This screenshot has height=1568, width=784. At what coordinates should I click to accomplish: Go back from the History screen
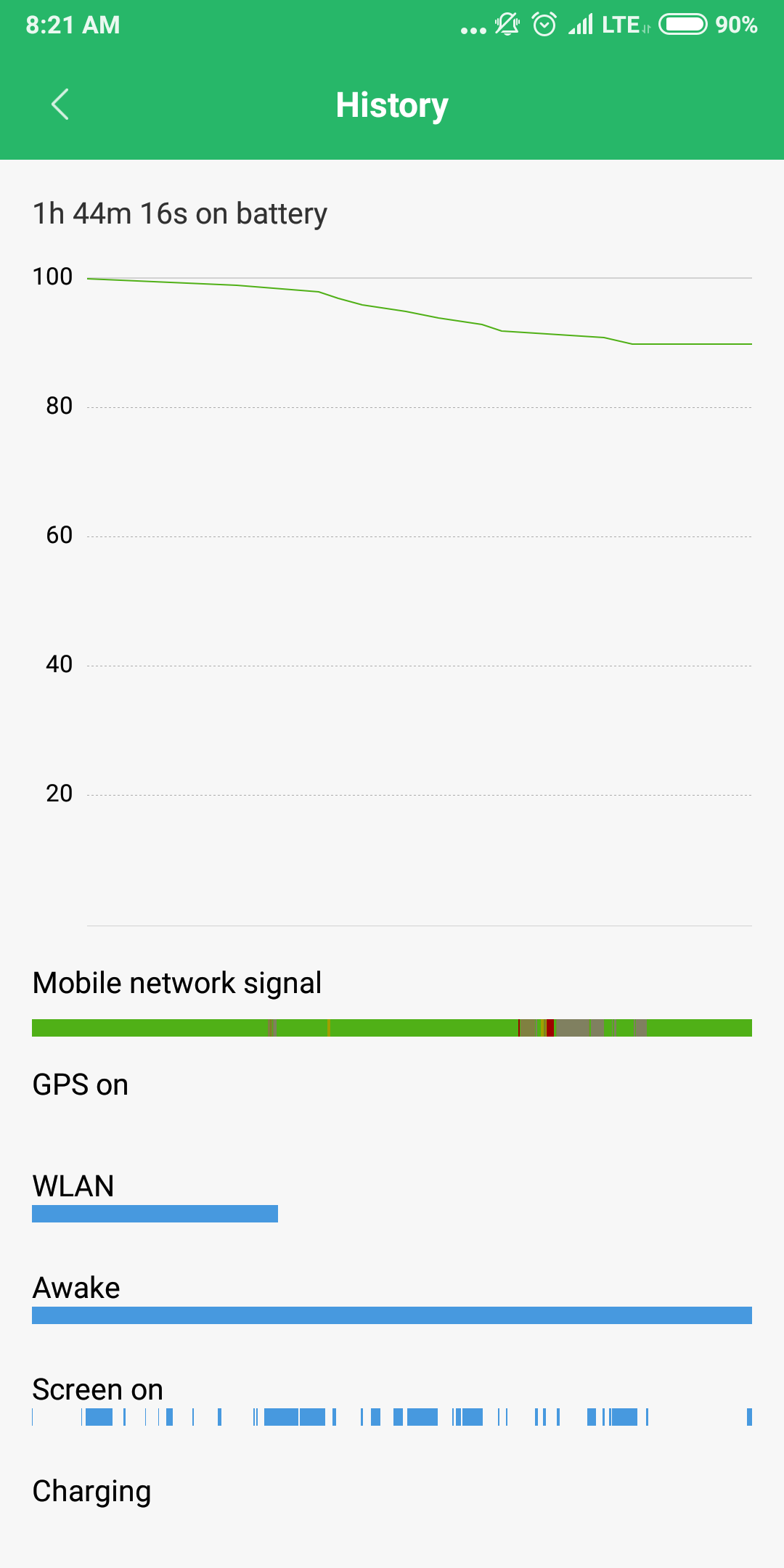[60, 105]
